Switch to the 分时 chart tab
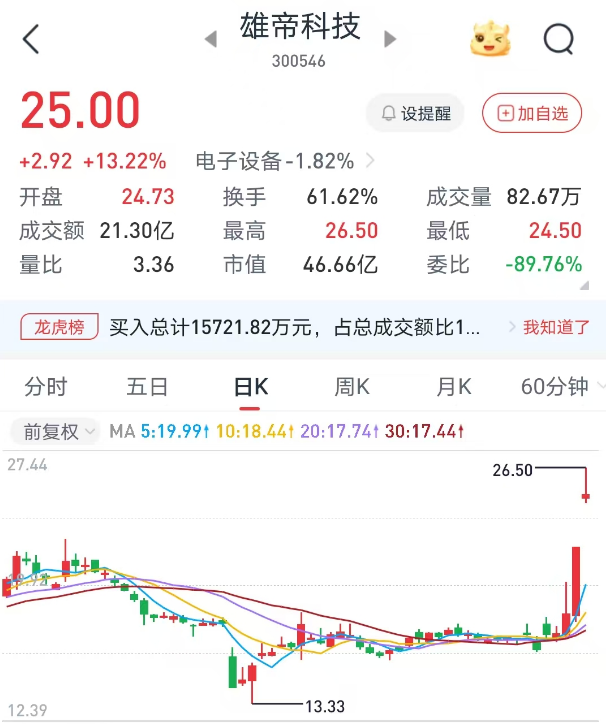Image resolution: width=607 pixels, height=724 pixels. [46, 387]
